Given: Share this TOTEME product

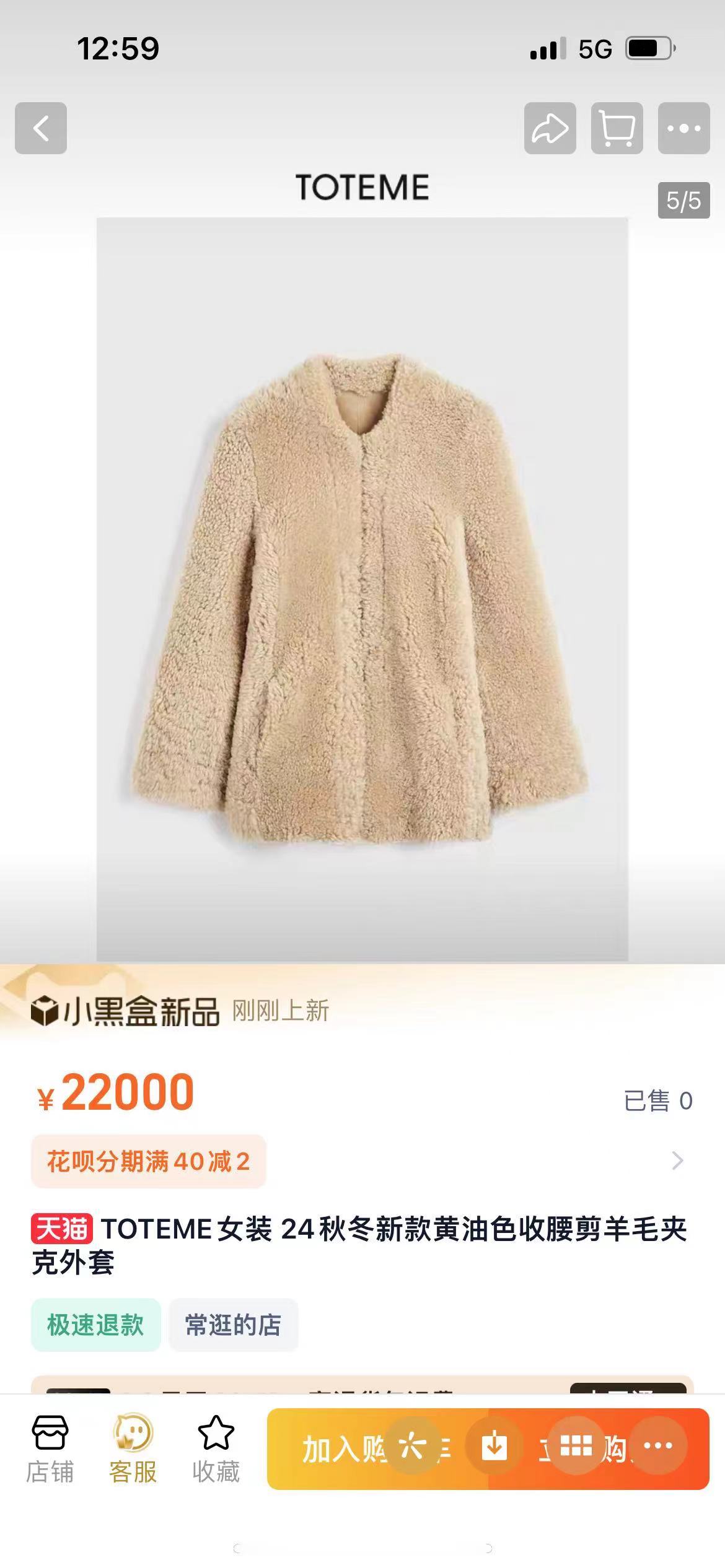Looking at the screenshot, I should tap(550, 128).
